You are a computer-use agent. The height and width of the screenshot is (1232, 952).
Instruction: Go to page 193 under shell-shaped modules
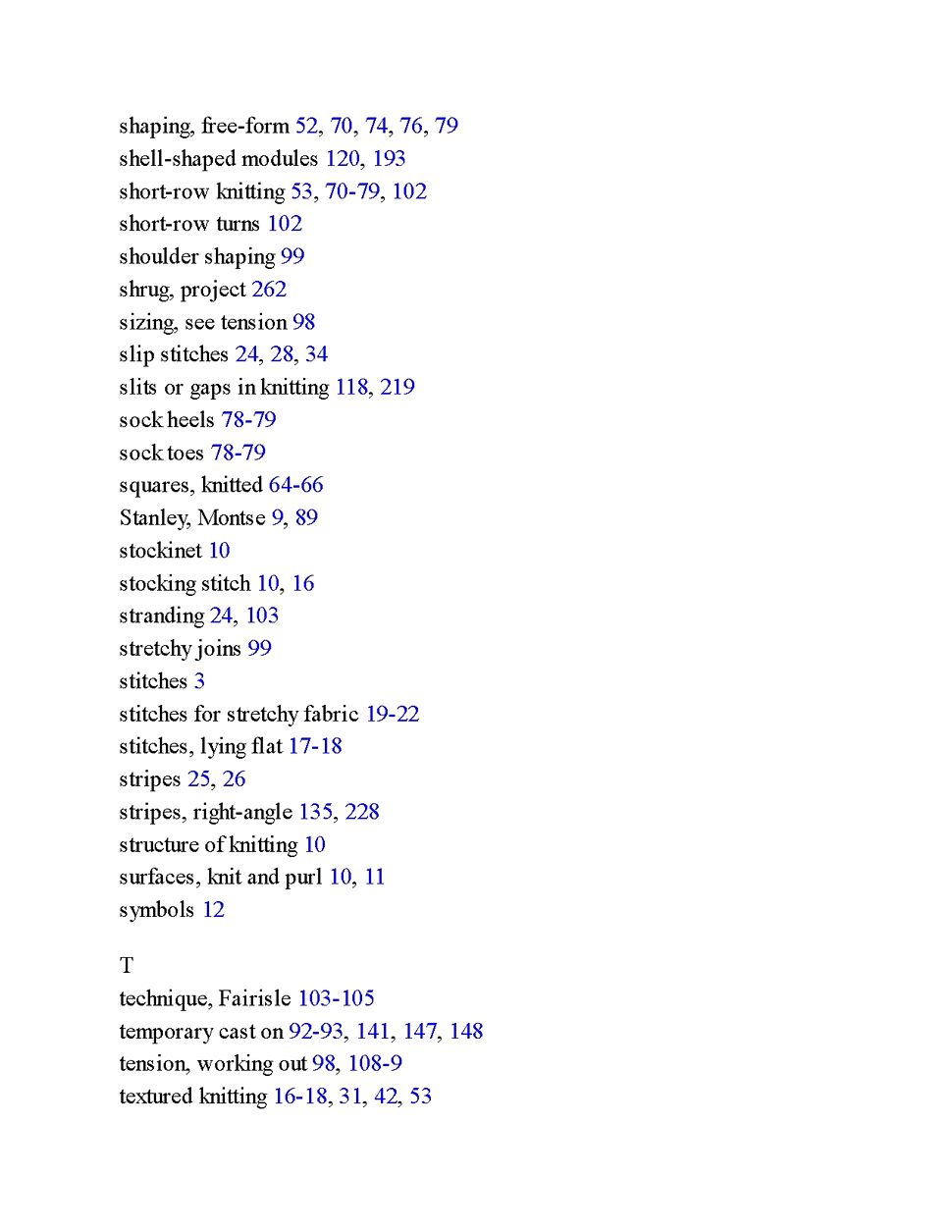[x=389, y=159]
